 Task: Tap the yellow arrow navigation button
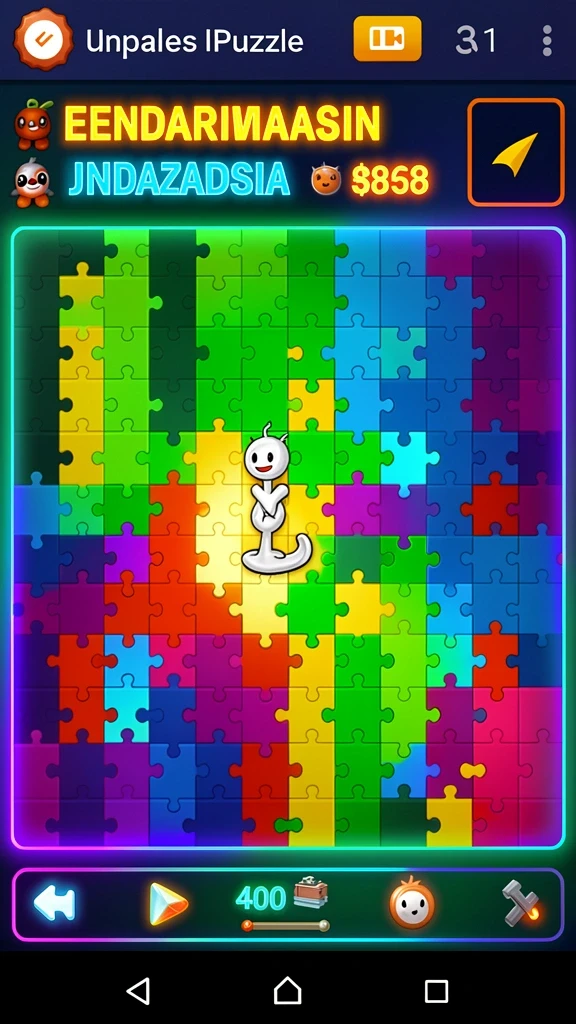pos(515,152)
